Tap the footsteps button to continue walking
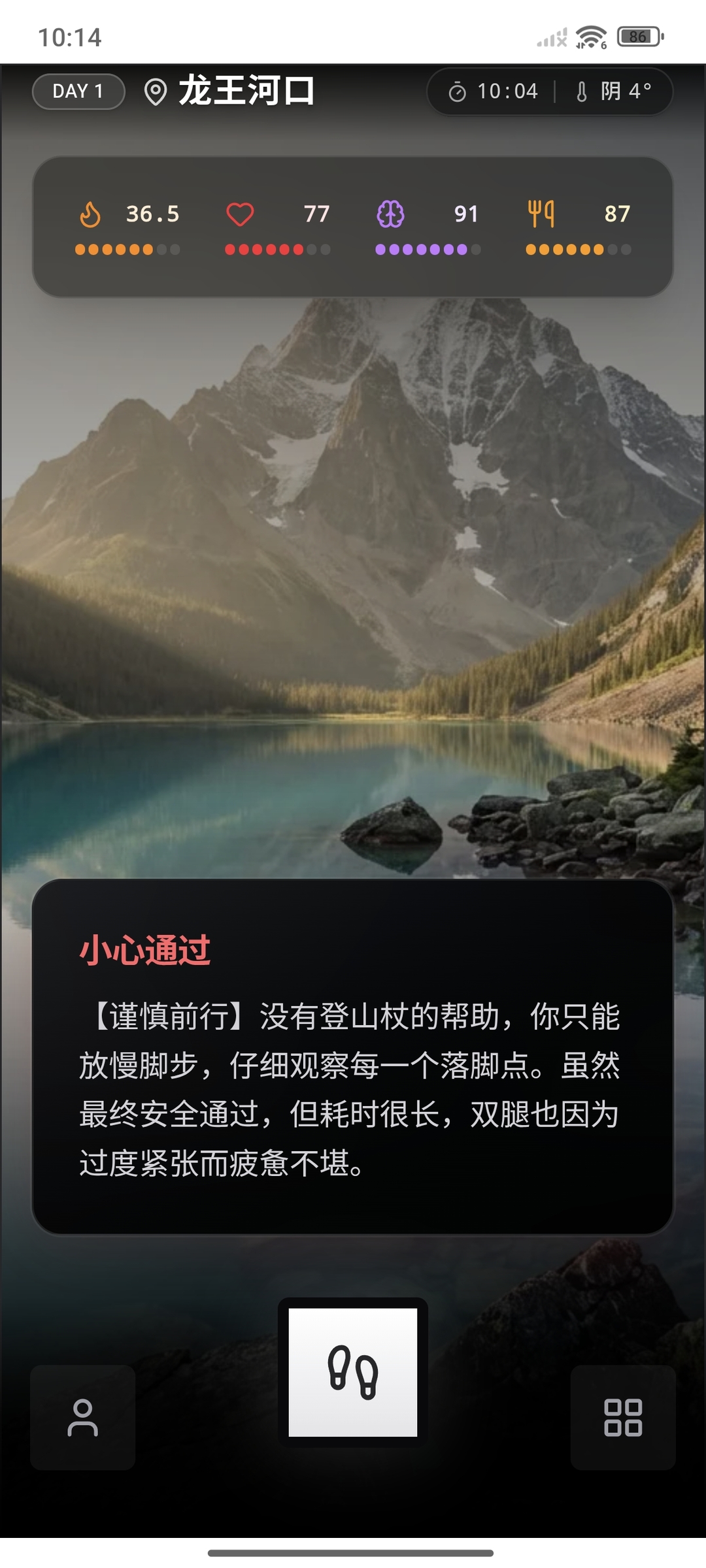 click(x=353, y=1372)
